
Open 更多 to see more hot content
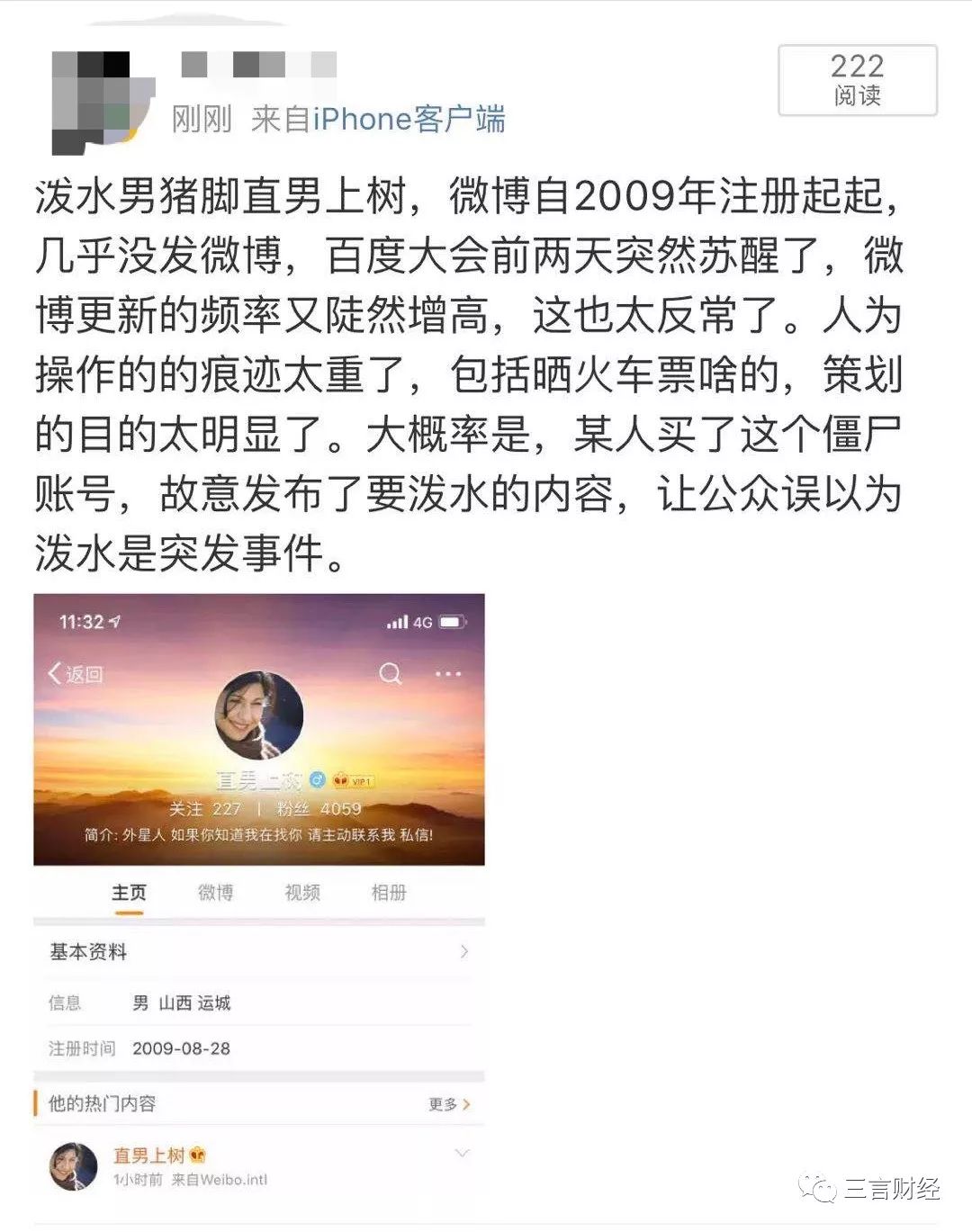pyautogui.click(x=443, y=1102)
